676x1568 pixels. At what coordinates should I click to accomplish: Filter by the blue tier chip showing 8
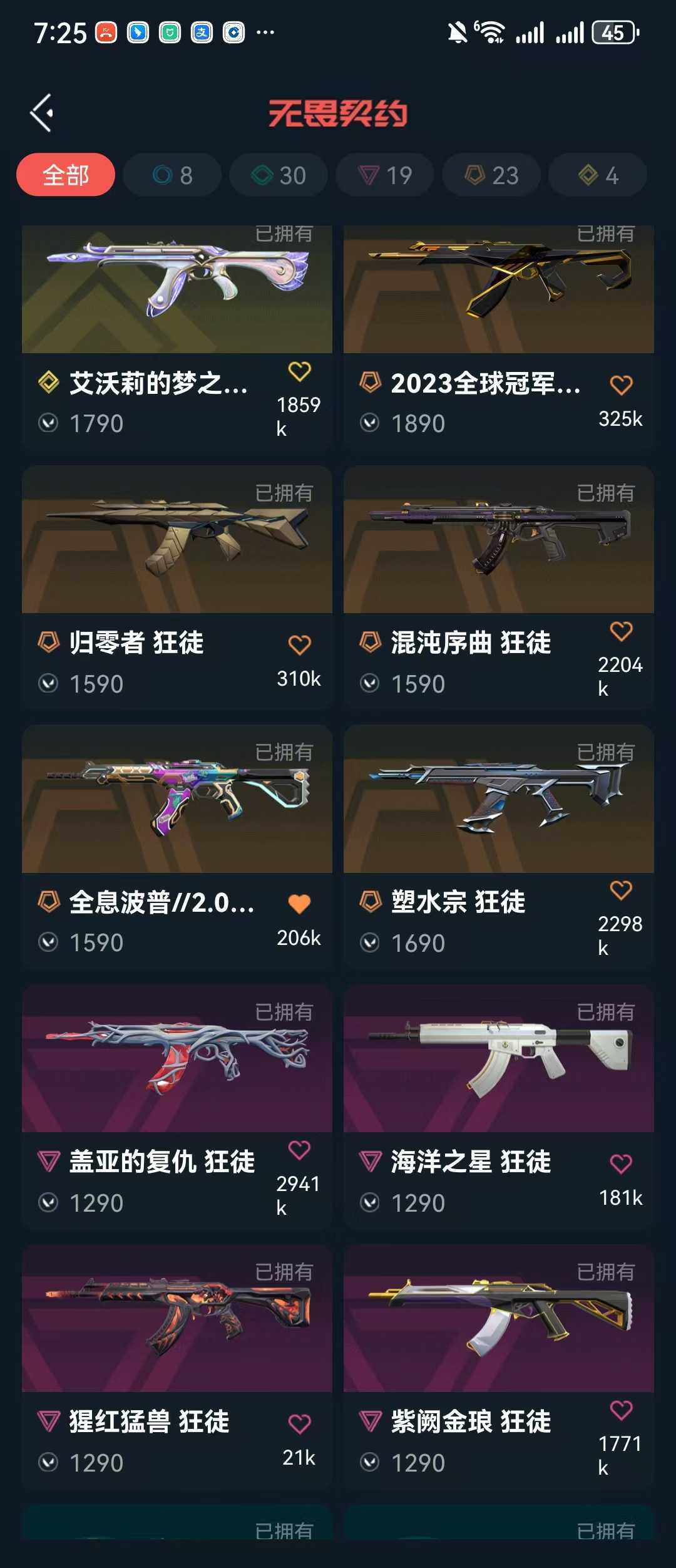tap(172, 175)
